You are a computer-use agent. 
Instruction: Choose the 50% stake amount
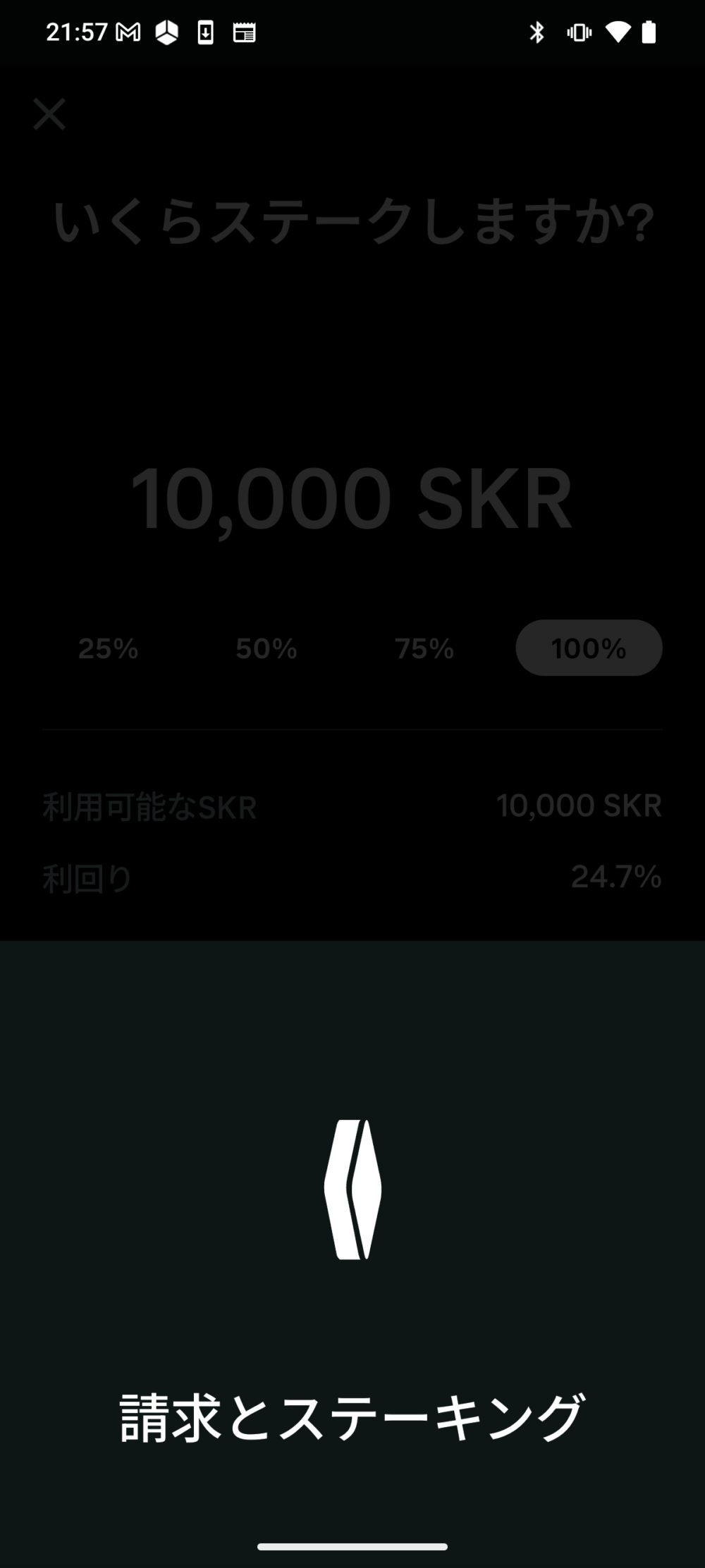pos(266,648)
